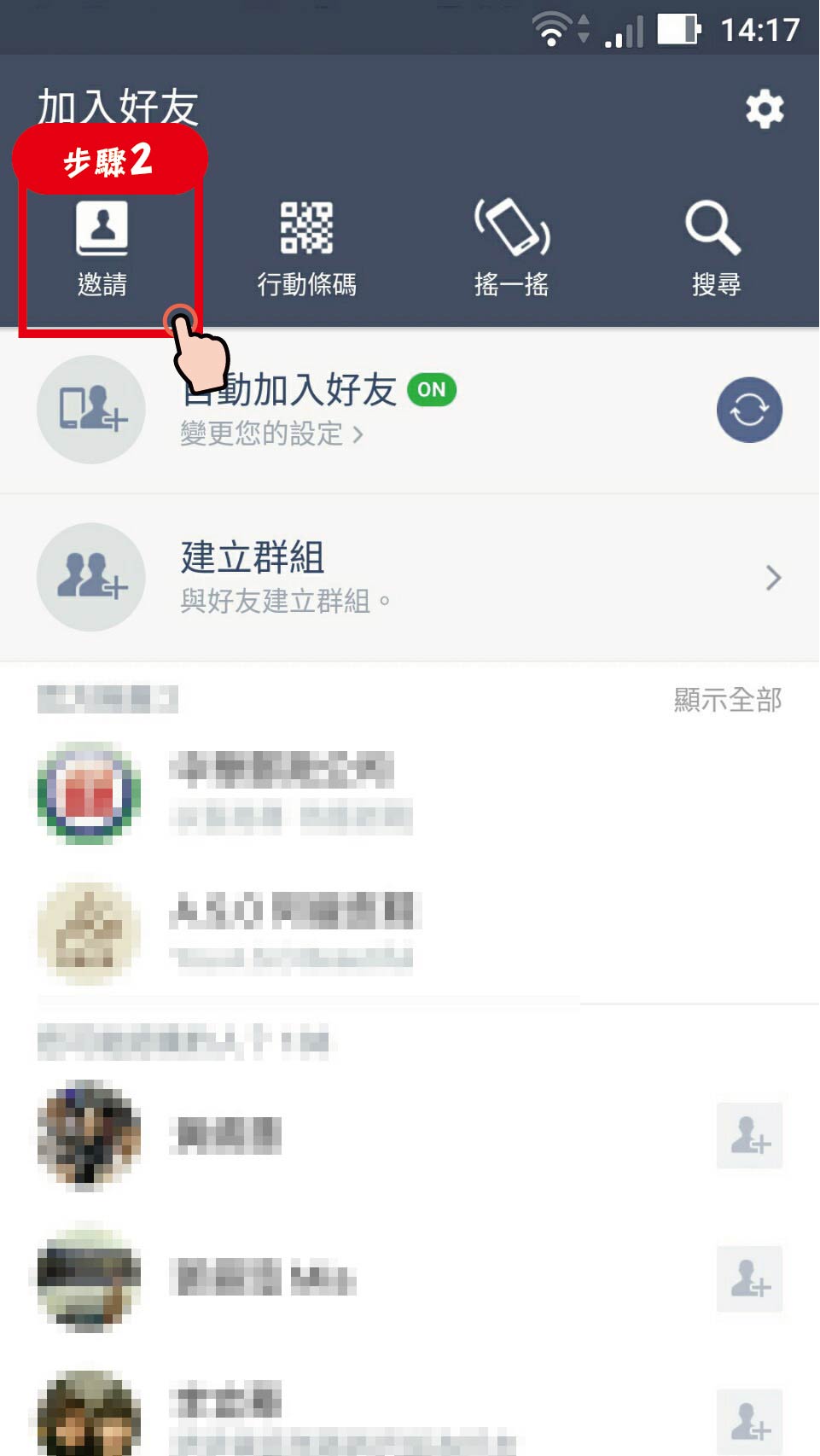This screenshot has height=1456, width=820.
Task: Open the 行動條碼 QR code scanner
Action: point(307,249)
